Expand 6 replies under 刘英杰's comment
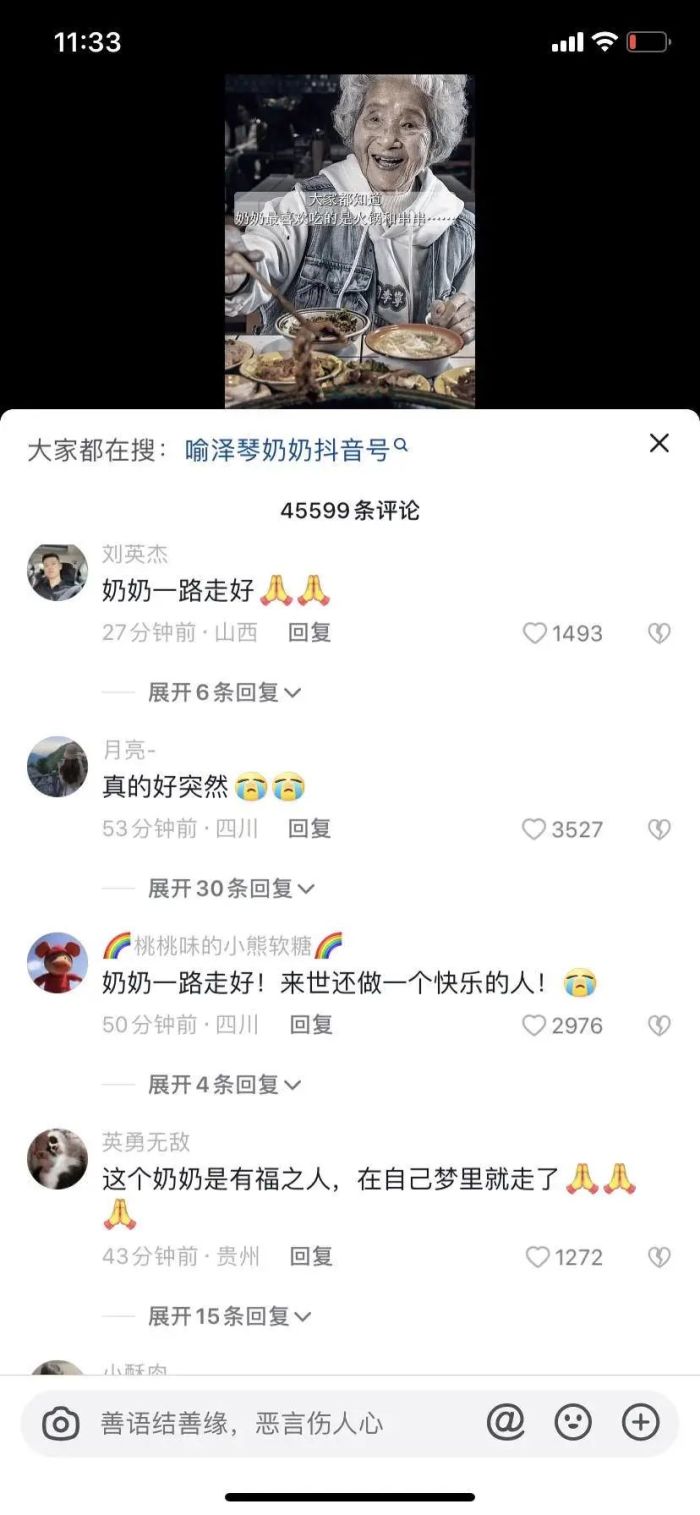This screenshot has height=1515, width=700. tap(224, 692)
